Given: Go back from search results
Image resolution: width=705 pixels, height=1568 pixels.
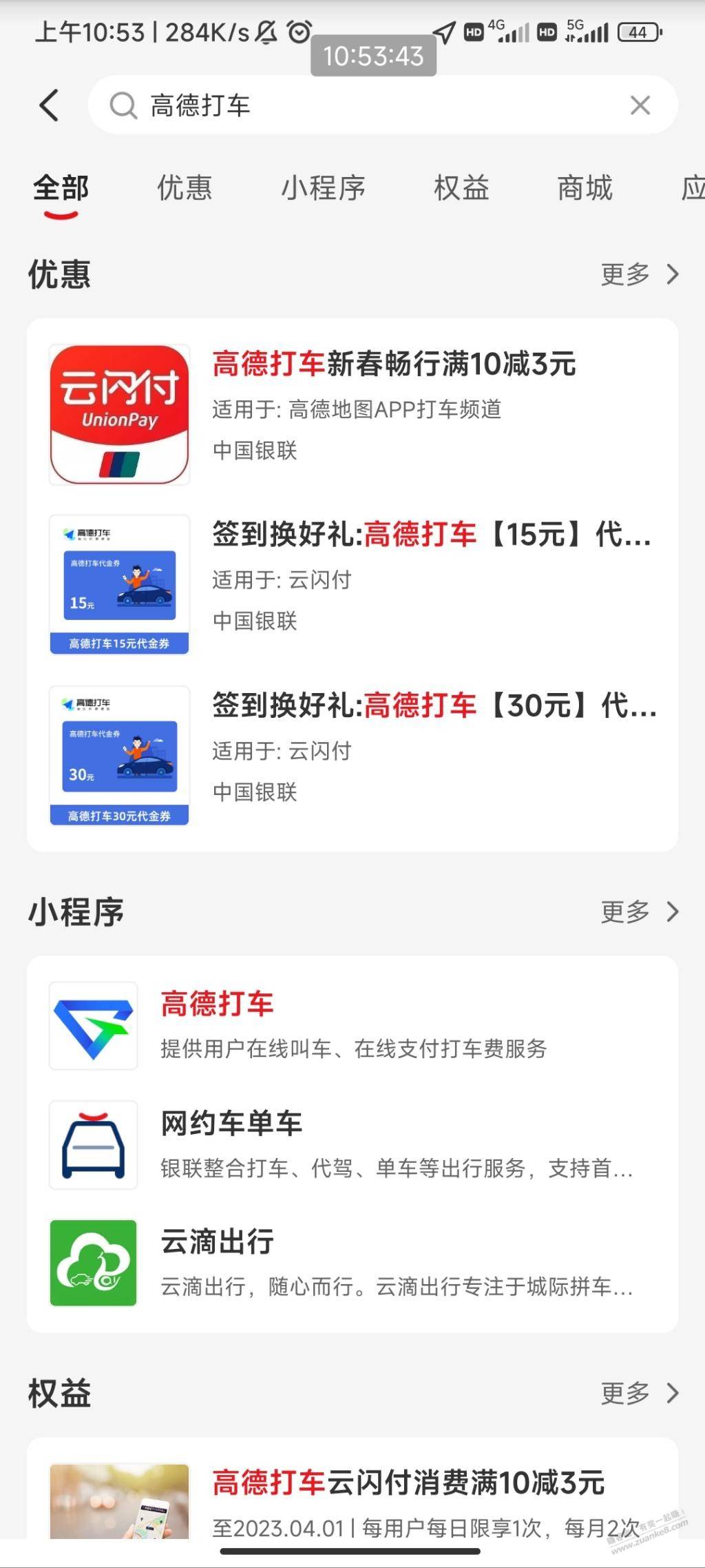Looking at the screenshot, I should pyautogui.click(x=50, y=105).
